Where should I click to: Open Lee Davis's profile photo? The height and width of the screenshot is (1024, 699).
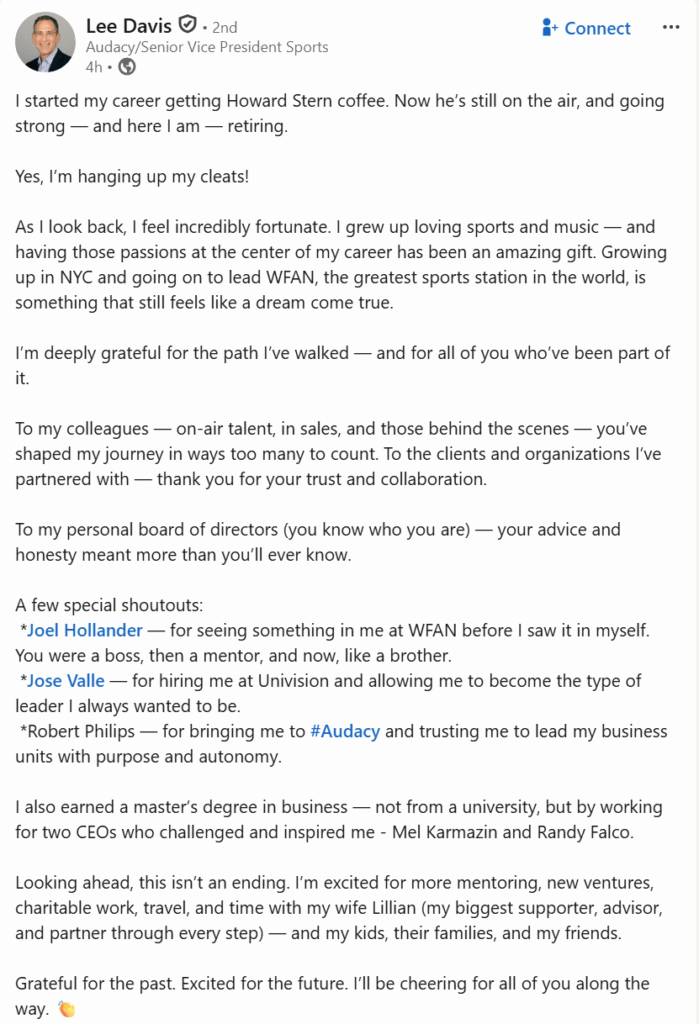point(45,42)
